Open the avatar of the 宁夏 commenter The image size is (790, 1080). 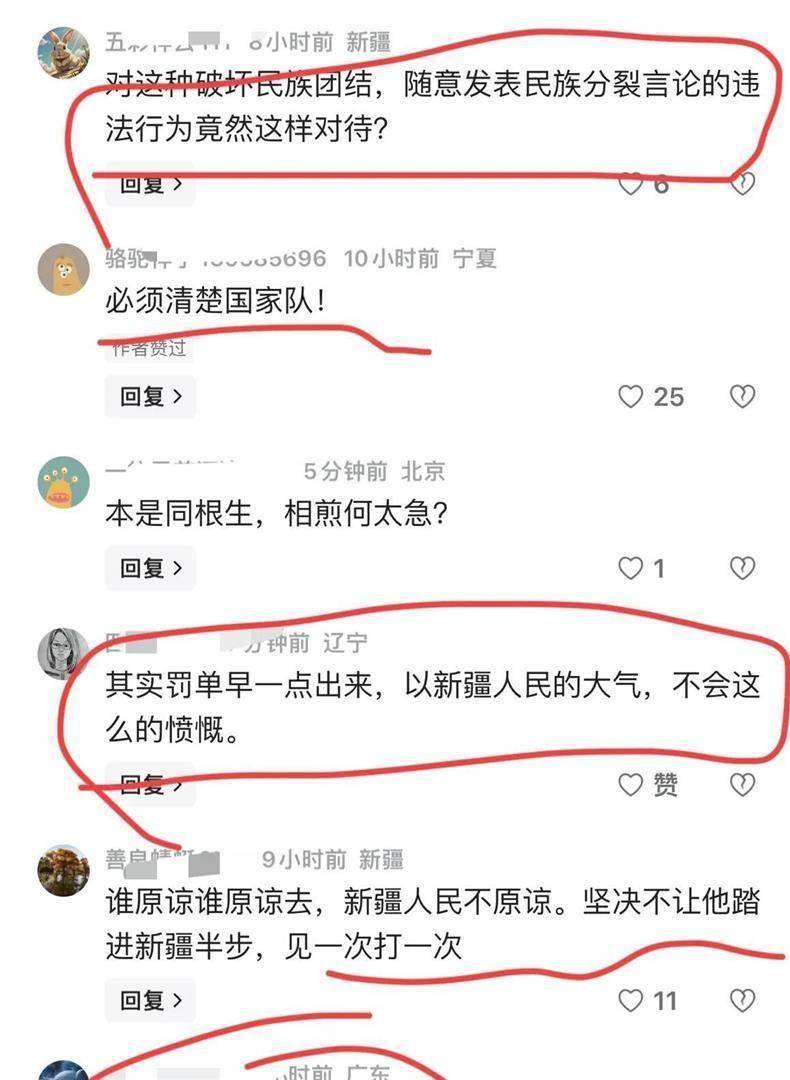pyautogui.click(x=64, y=268)
